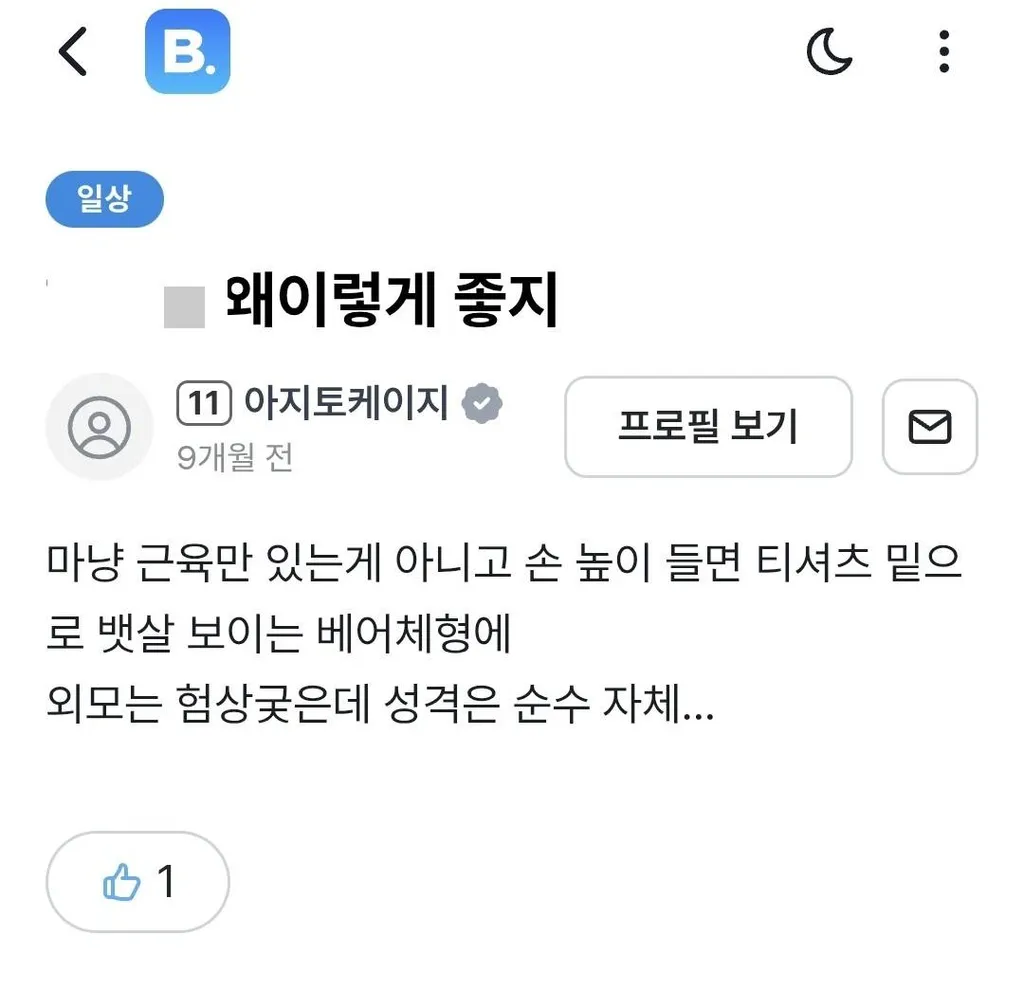Open the three-dot overflow menu
This screenshot has height=994, width=1024.
coord(943,52)
